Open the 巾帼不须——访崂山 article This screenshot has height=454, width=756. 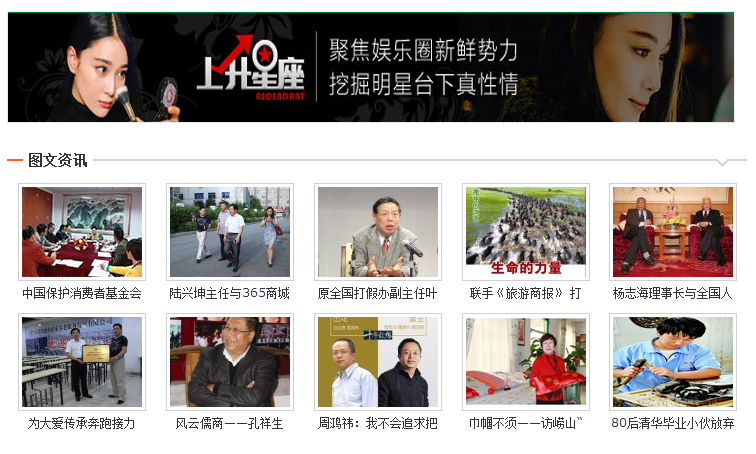pyautogui.click(x=525, y=423)
